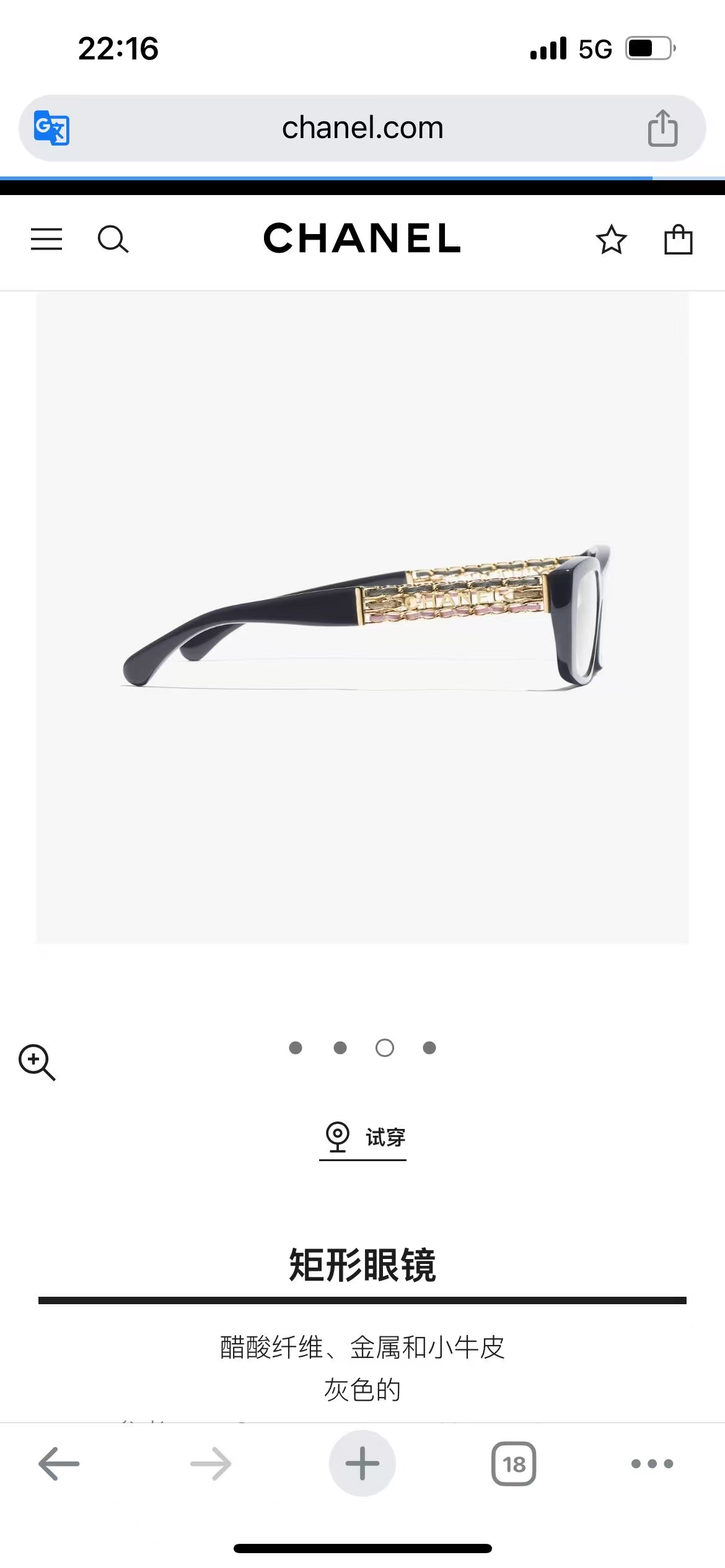Screen dimensions: 725x1568
Task: Open the hamburger menu
Action: coord(46,239)
